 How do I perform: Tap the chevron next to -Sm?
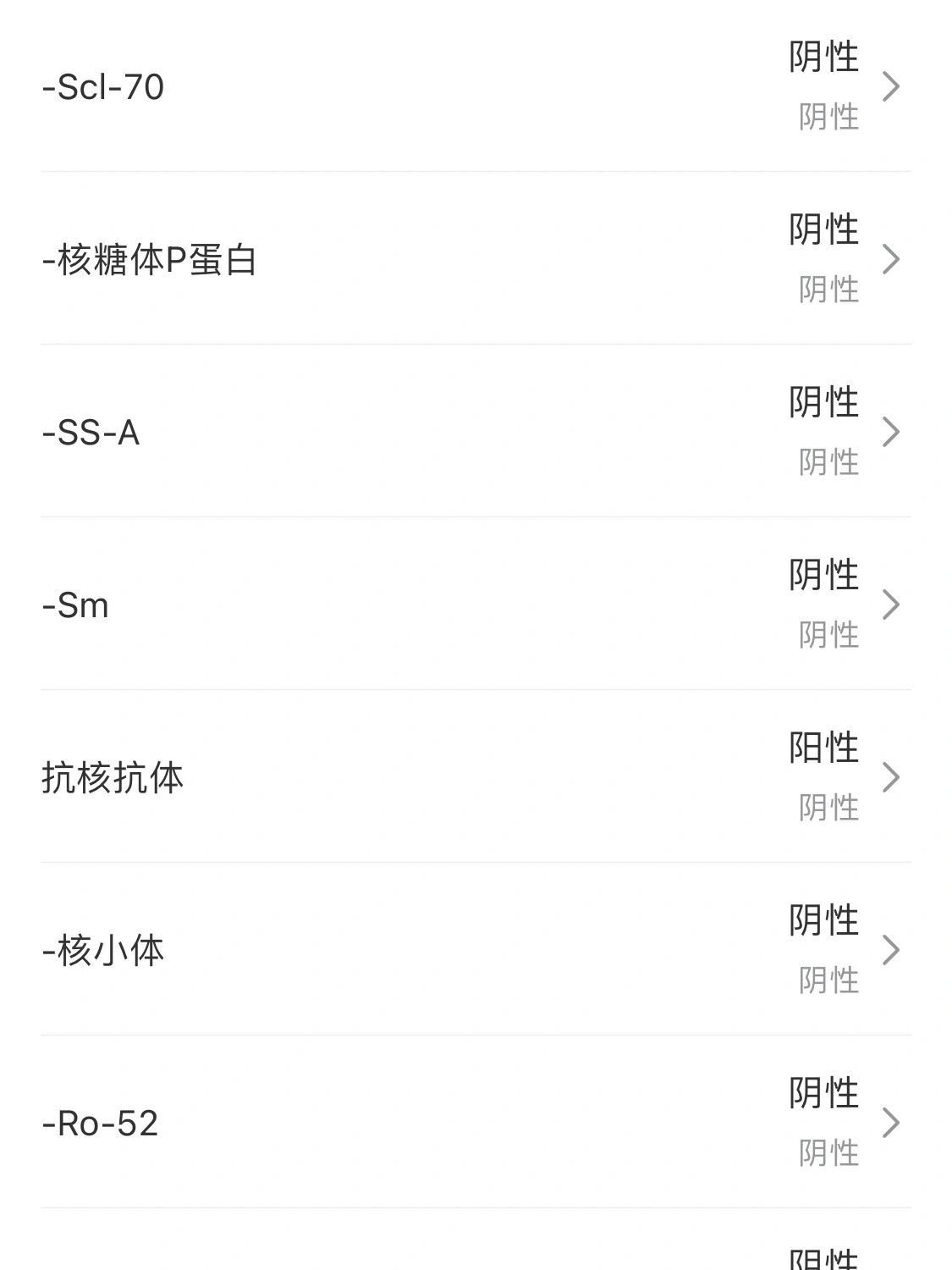(x=891, y=604)
